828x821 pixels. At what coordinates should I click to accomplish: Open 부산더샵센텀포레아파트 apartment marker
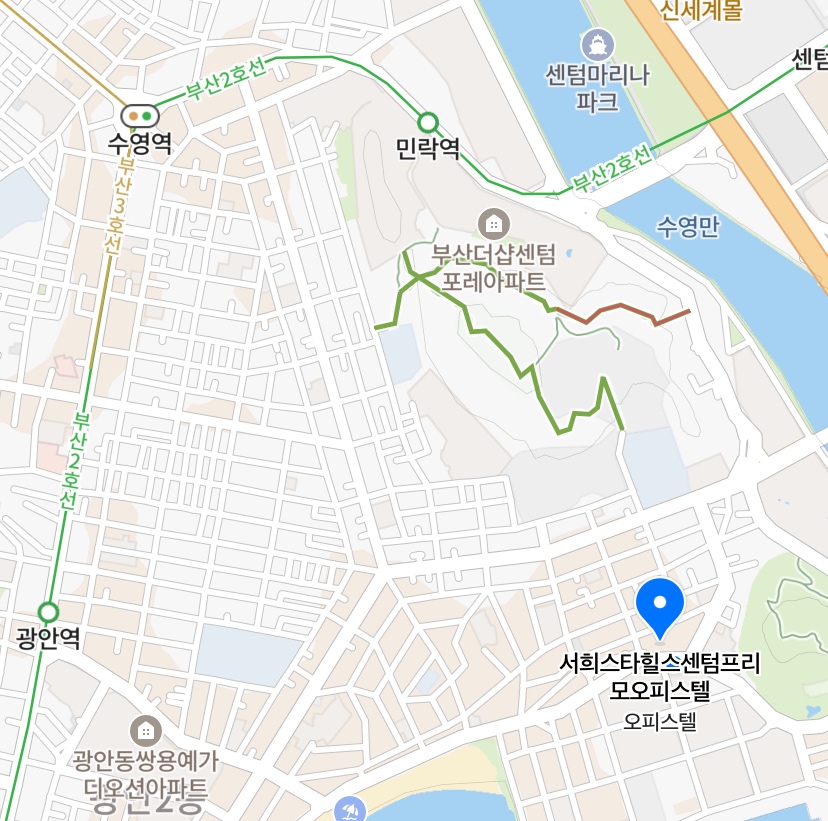(x=492, y=221)
